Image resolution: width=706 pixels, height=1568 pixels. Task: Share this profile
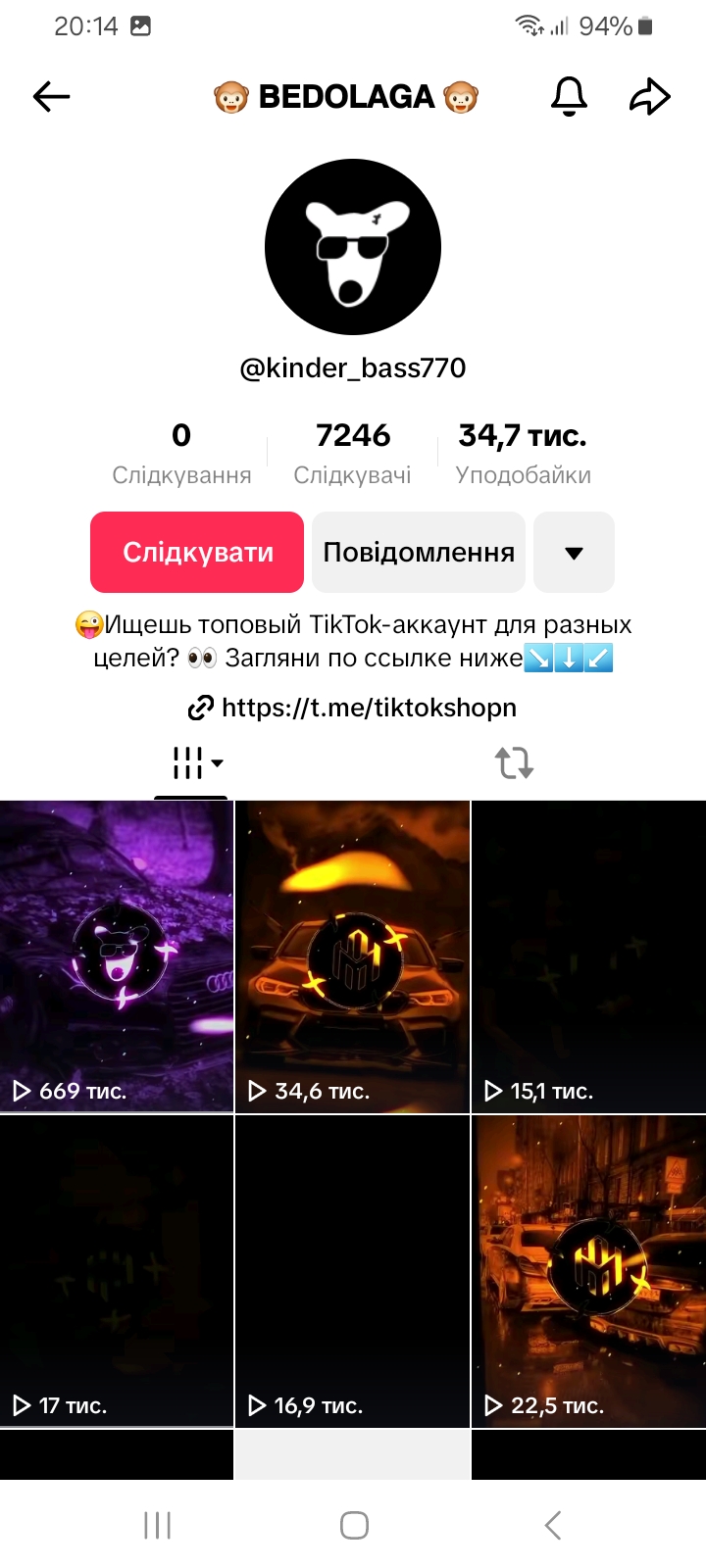tap(649, 96)
